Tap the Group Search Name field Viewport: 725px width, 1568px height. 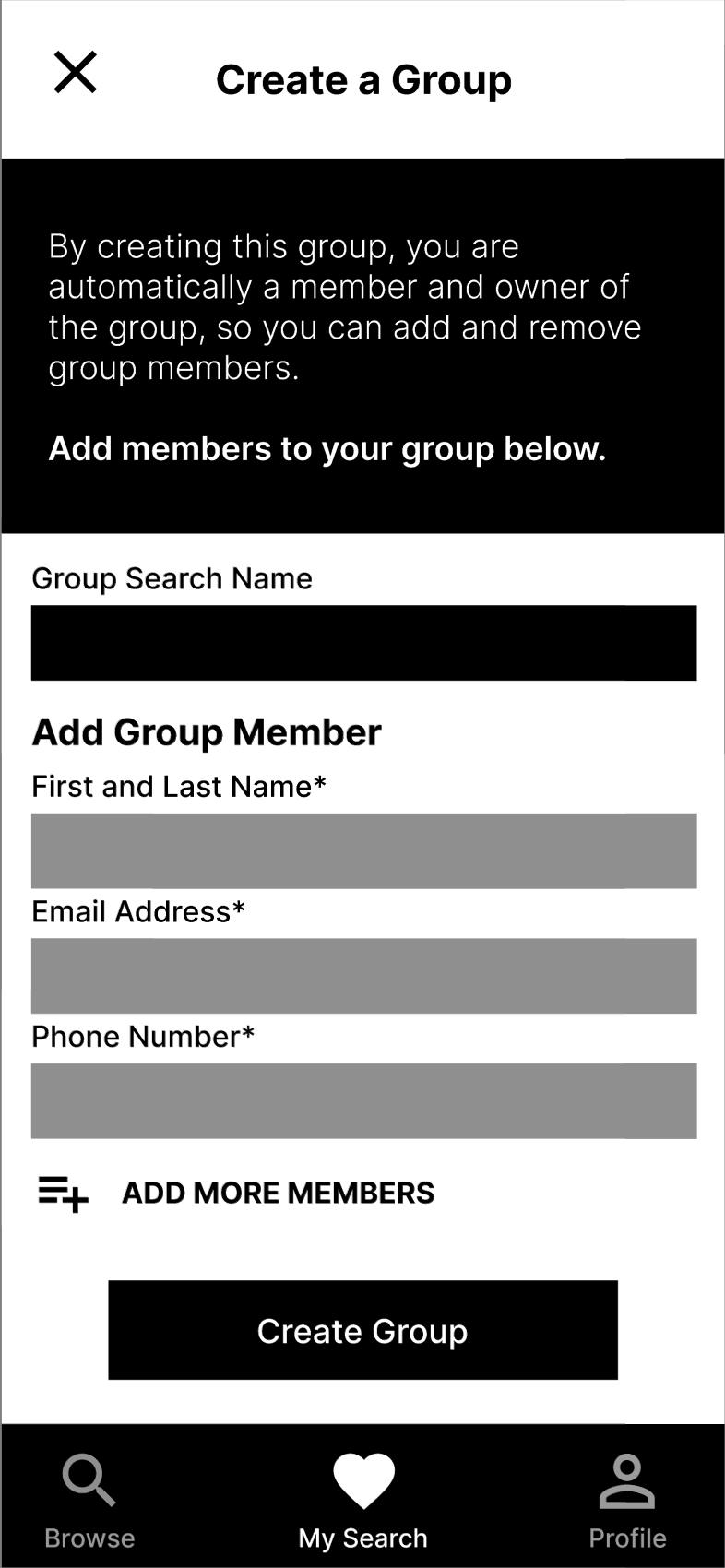point(363,643)
